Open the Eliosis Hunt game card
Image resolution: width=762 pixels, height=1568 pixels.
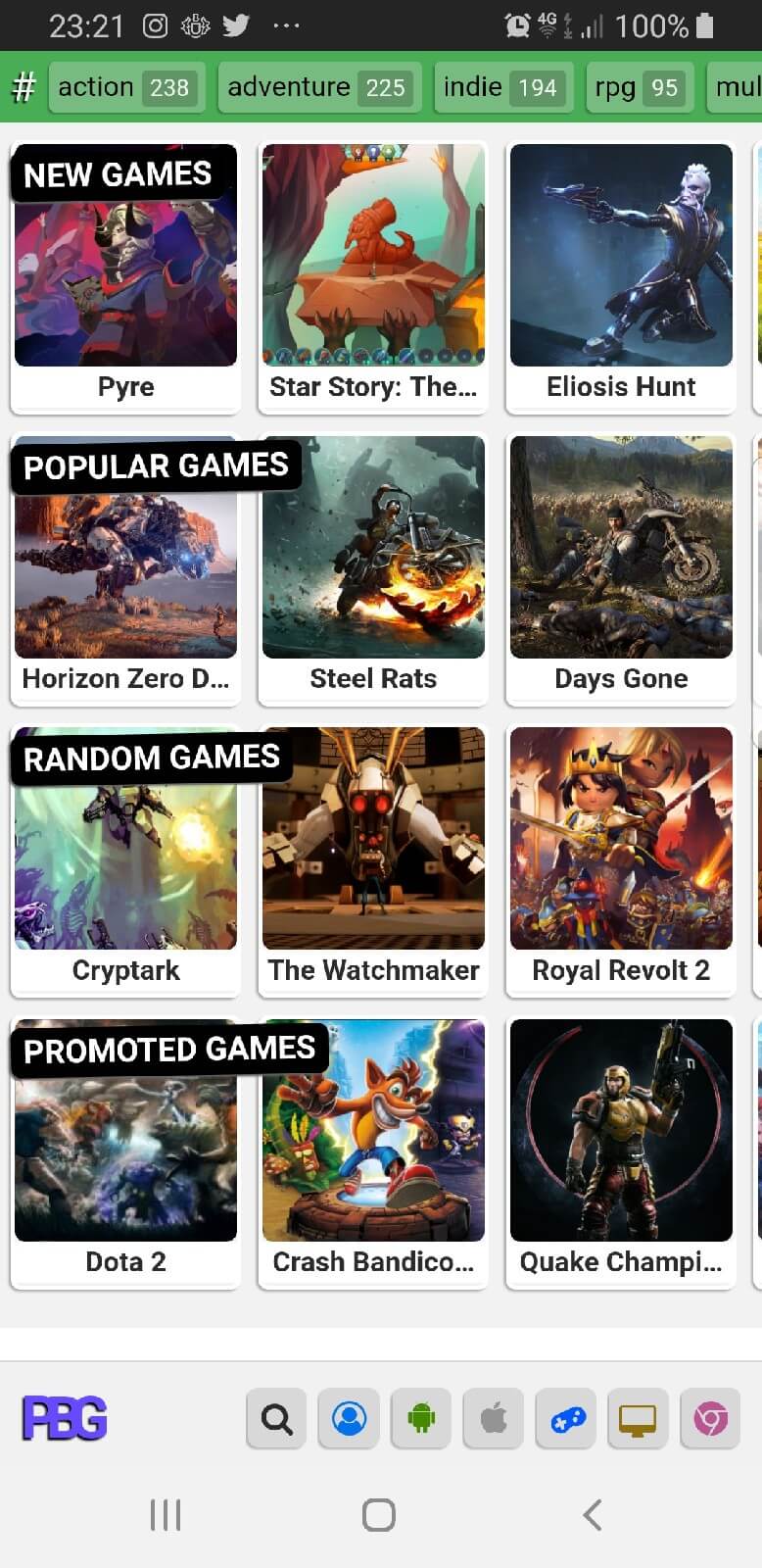(621, 277)
